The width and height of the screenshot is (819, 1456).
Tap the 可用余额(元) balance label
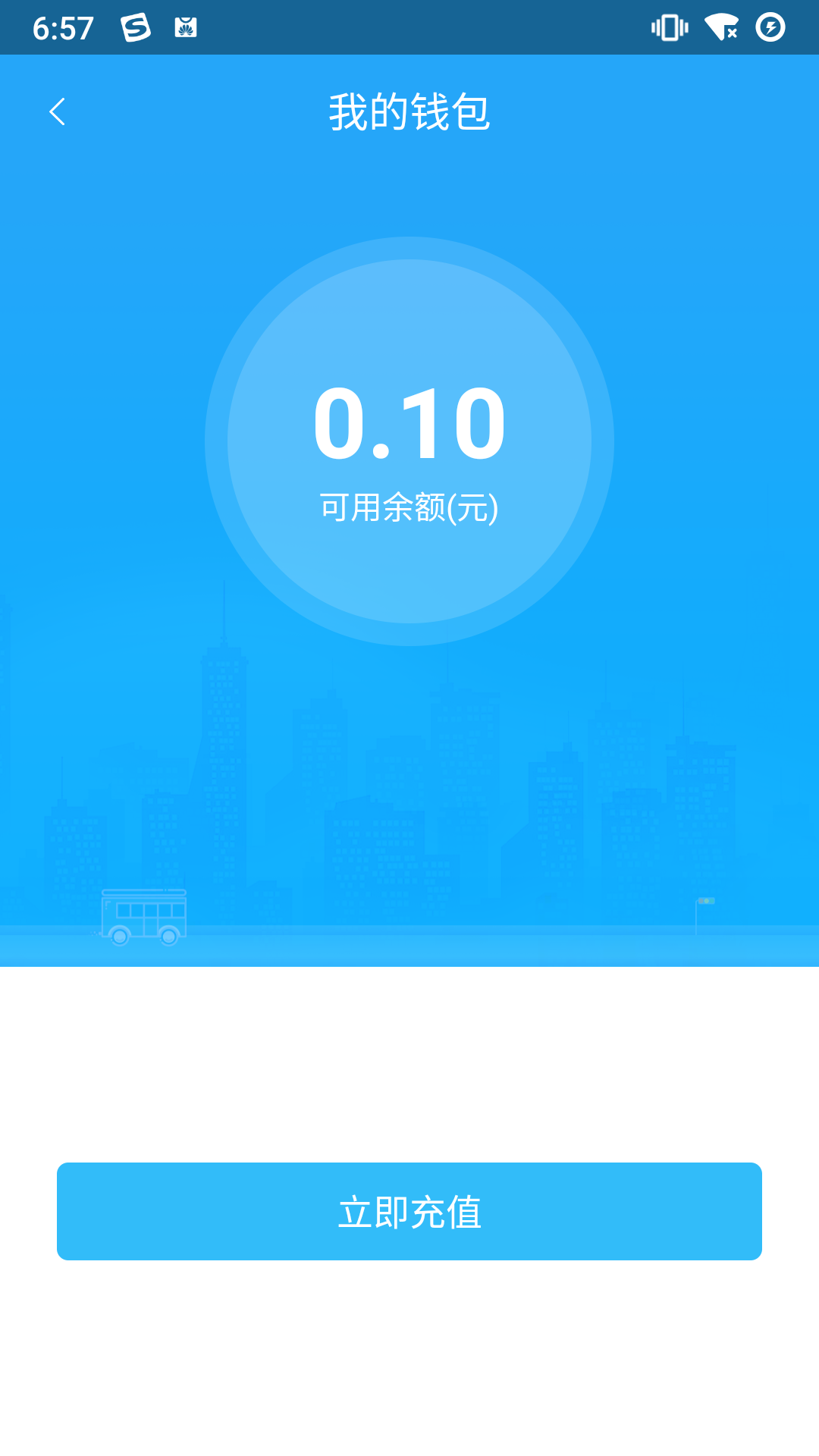click(x=409, y=507)
